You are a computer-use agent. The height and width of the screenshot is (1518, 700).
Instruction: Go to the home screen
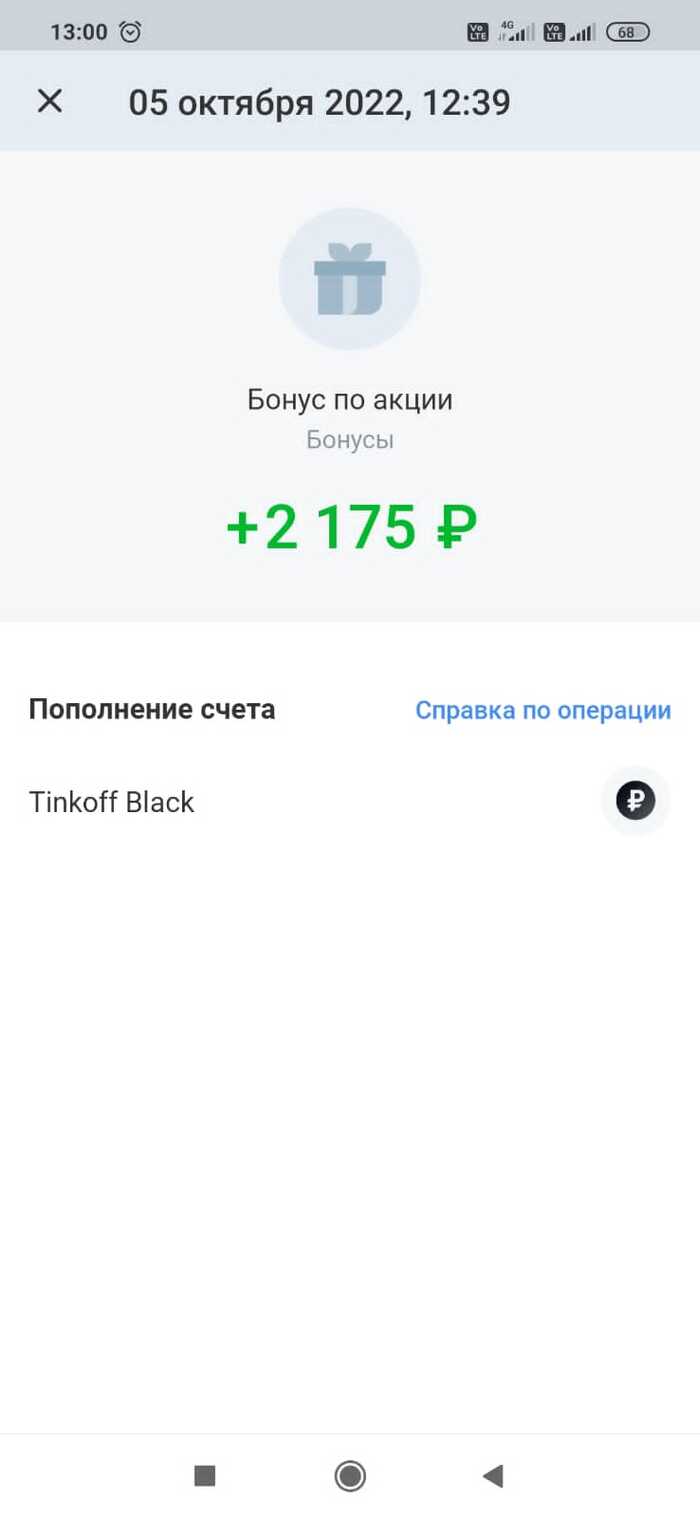(x=350, y=1475)
